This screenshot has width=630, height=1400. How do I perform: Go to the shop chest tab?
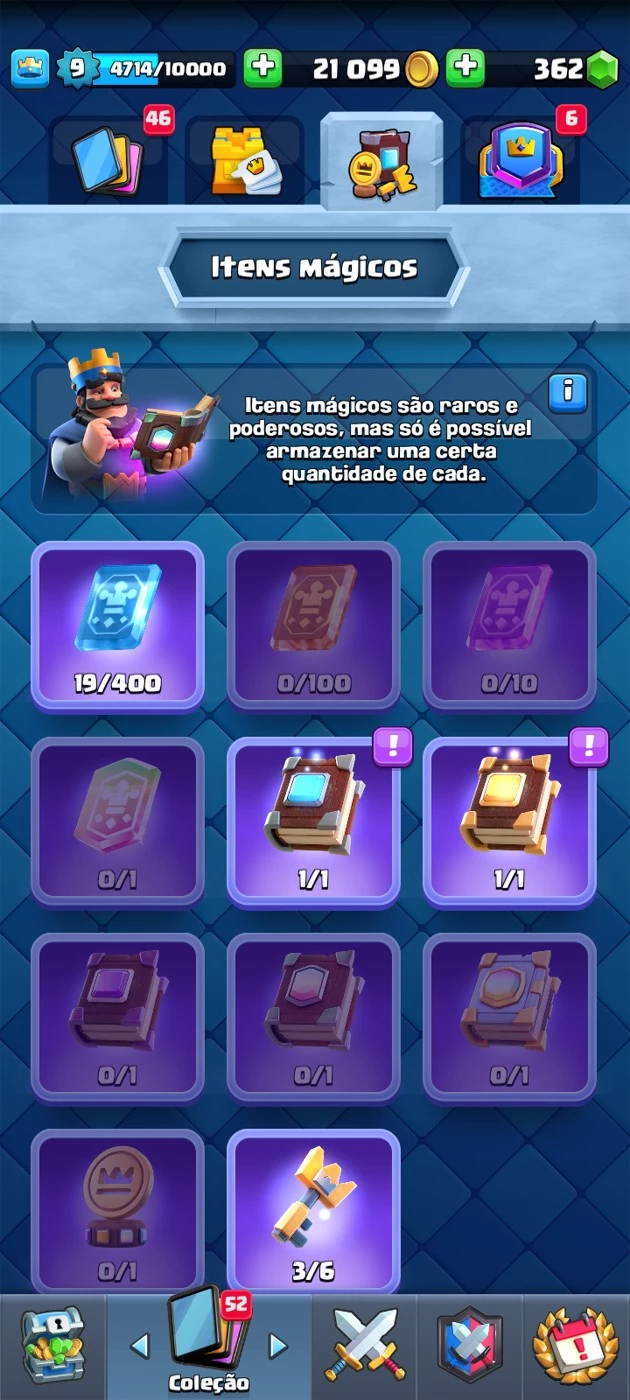52,1345
